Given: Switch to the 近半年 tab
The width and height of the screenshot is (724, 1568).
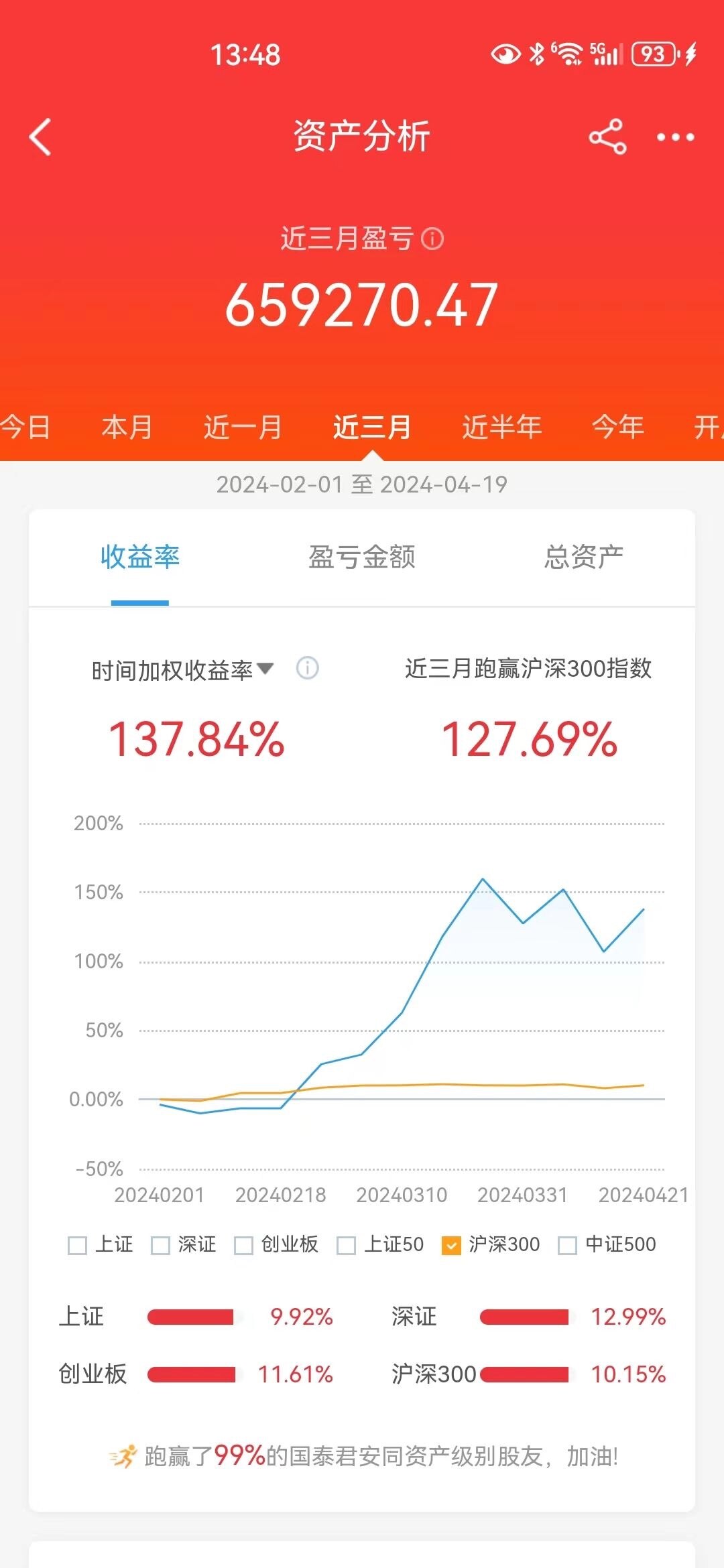Looking at the screenshot, I should point(501,427).
